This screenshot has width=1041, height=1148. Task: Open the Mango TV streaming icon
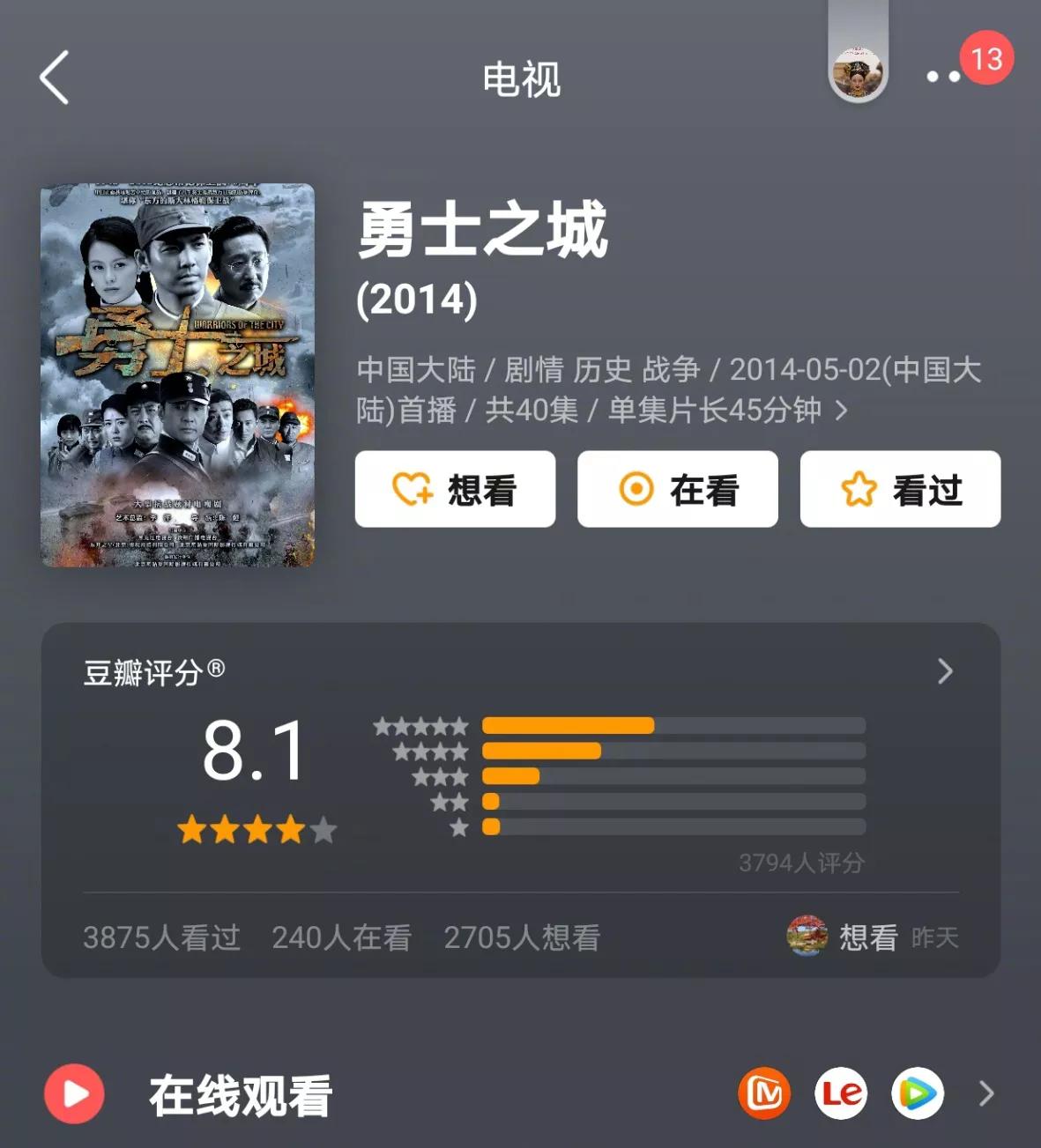(766, 1092)
